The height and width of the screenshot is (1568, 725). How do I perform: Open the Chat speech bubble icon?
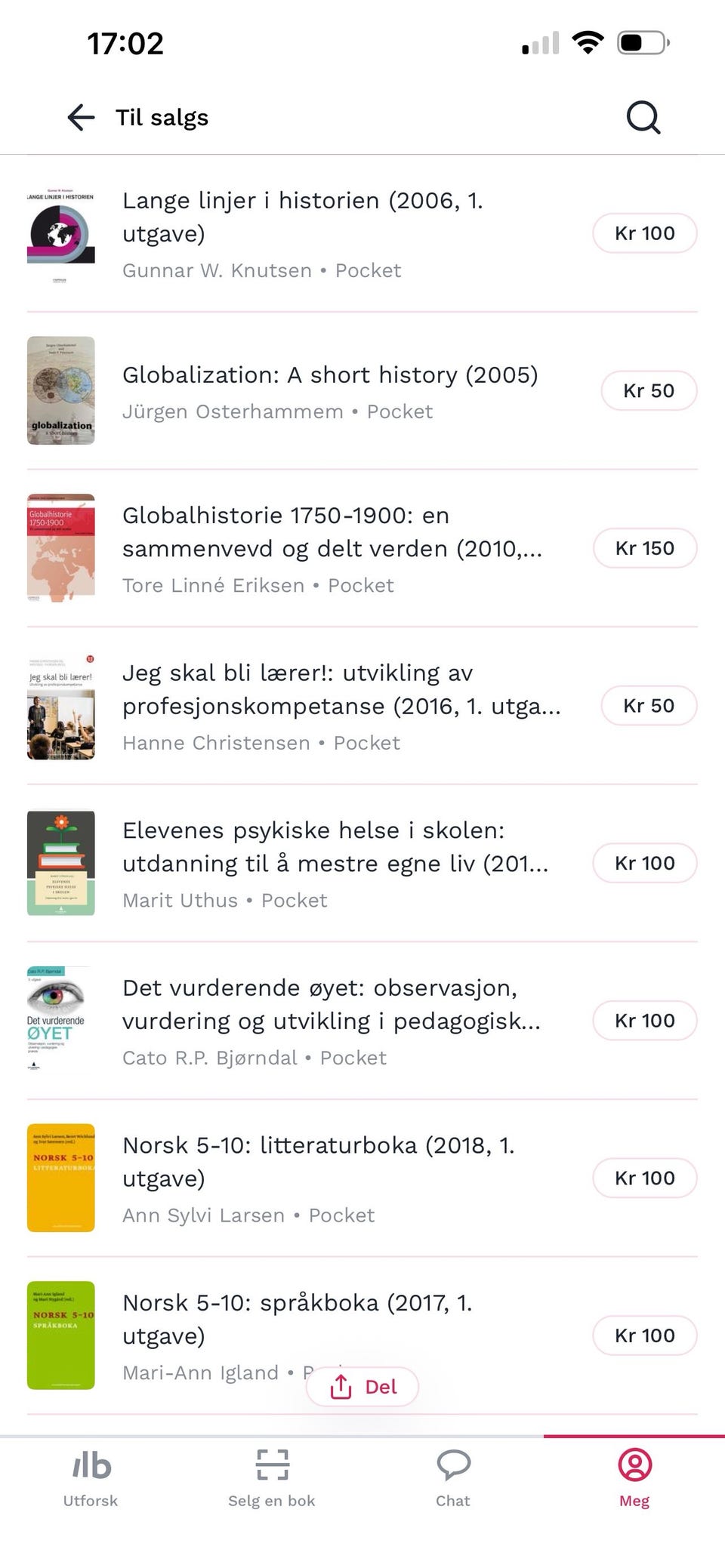pos(452,1464)
